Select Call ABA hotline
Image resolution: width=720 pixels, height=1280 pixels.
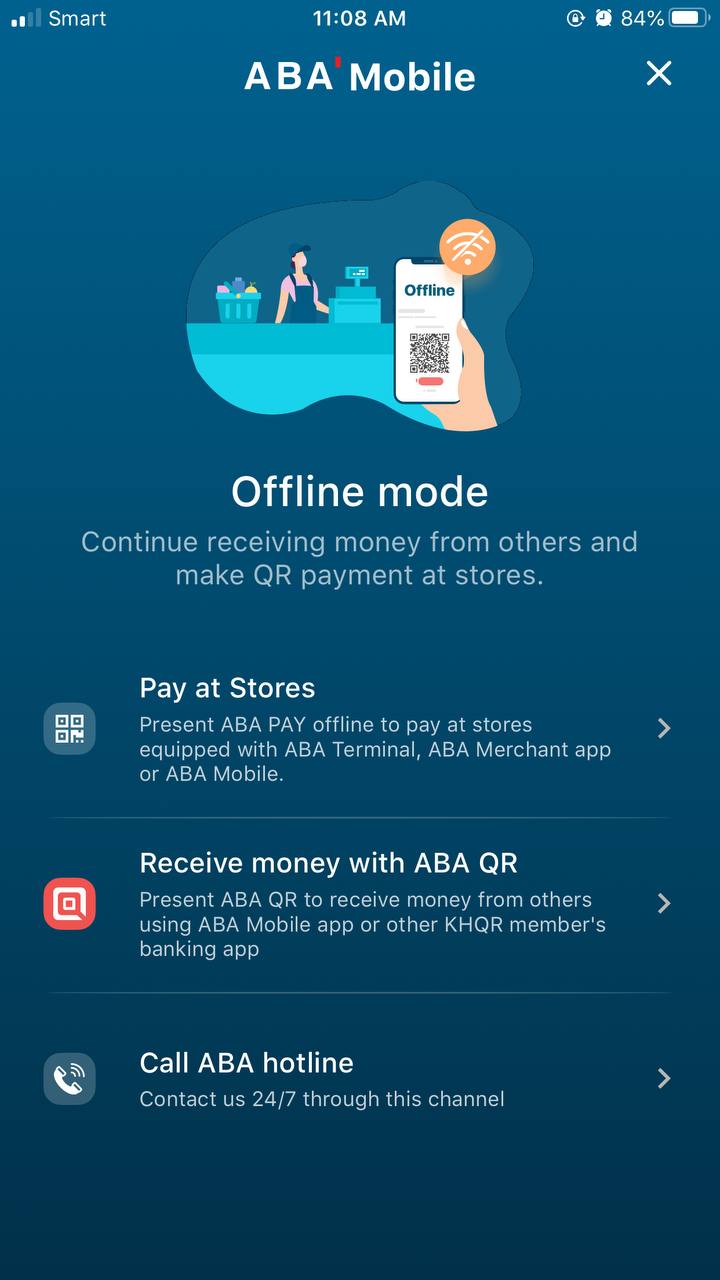[x=360, y=1079]
